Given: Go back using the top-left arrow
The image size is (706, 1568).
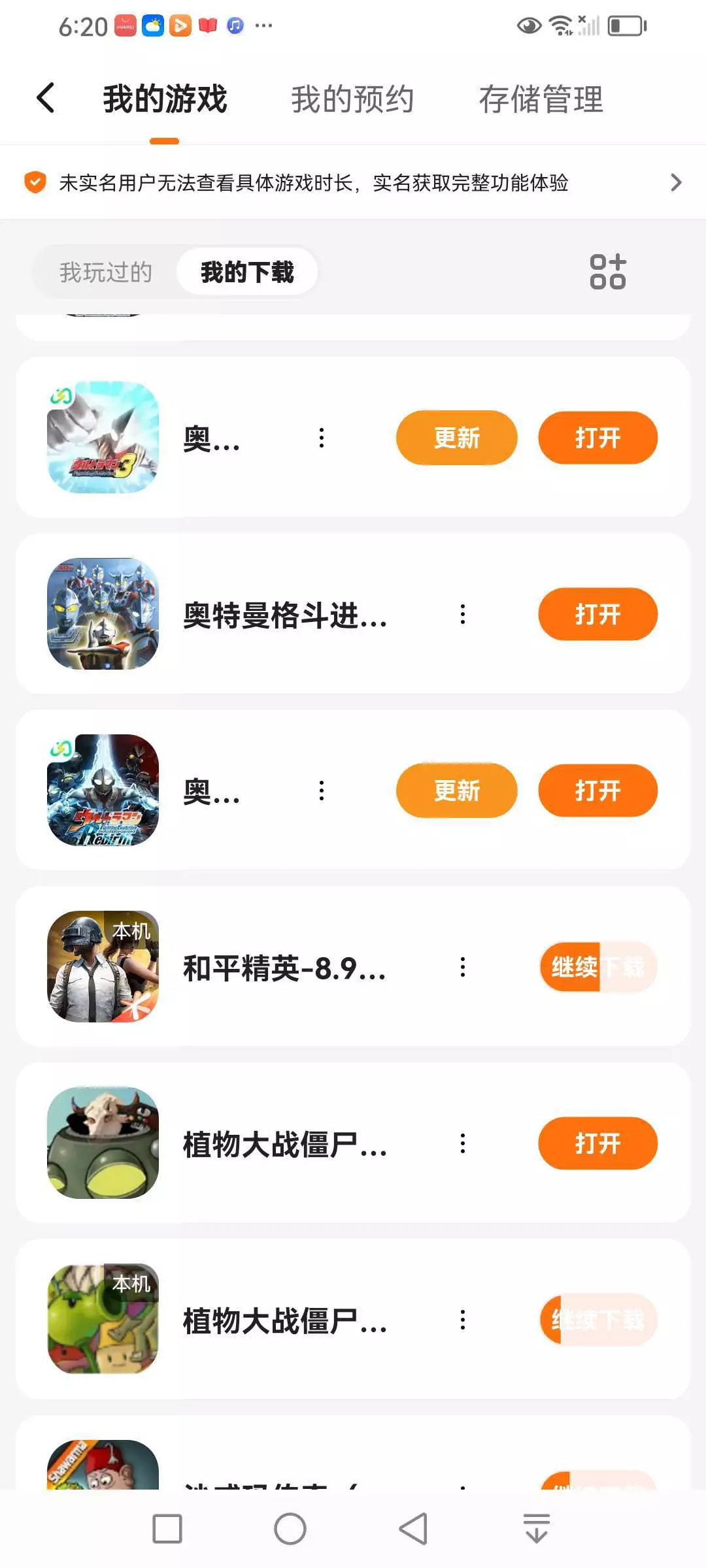Looking at the screenshot, I should [x=46, y=99].
